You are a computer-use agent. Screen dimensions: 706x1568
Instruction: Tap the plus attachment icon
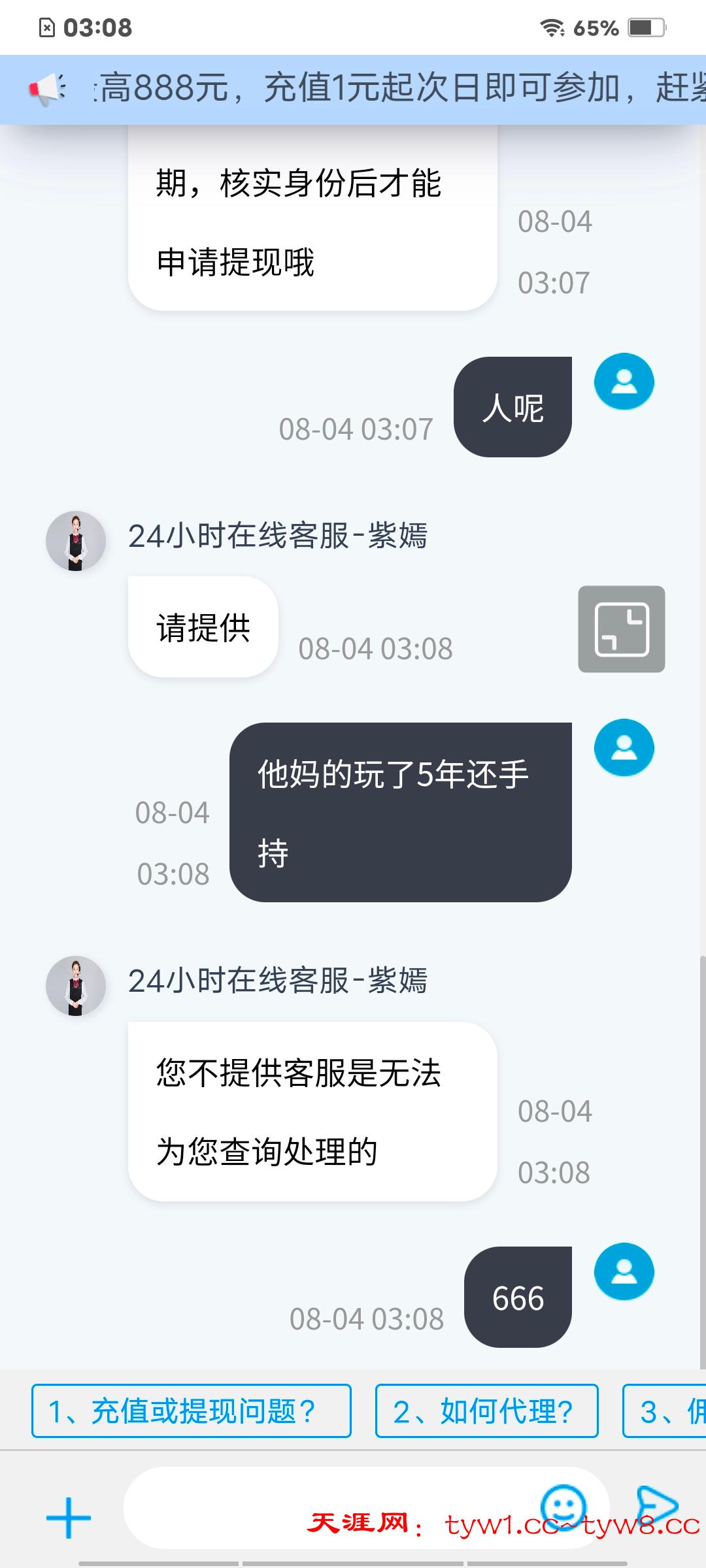pyautogui.click(x=68, y=1517)
